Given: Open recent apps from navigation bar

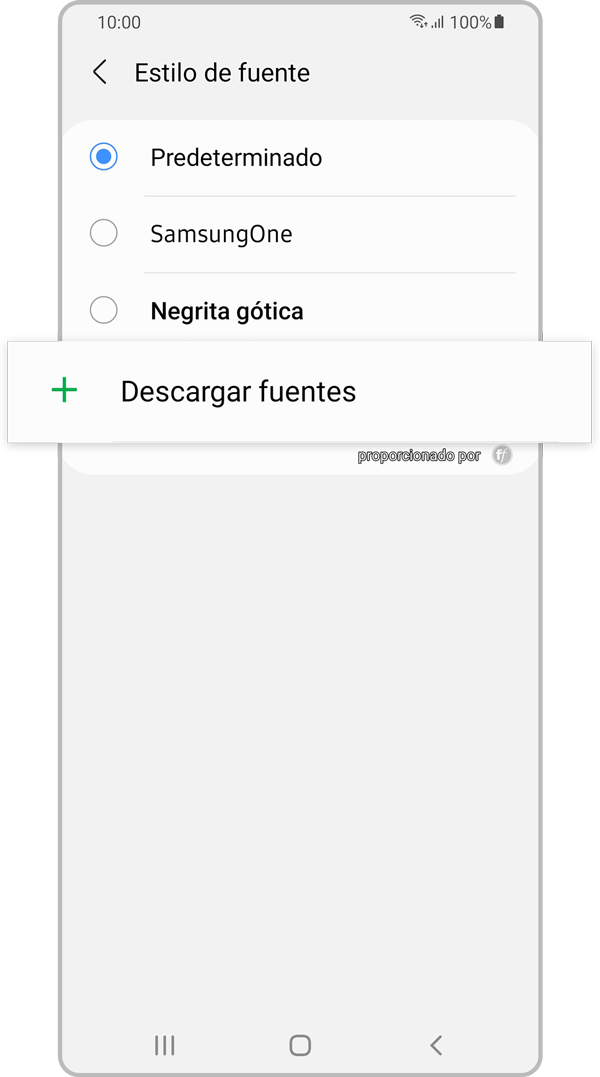Looking at the screenshot, I should tap(165, 1045).
